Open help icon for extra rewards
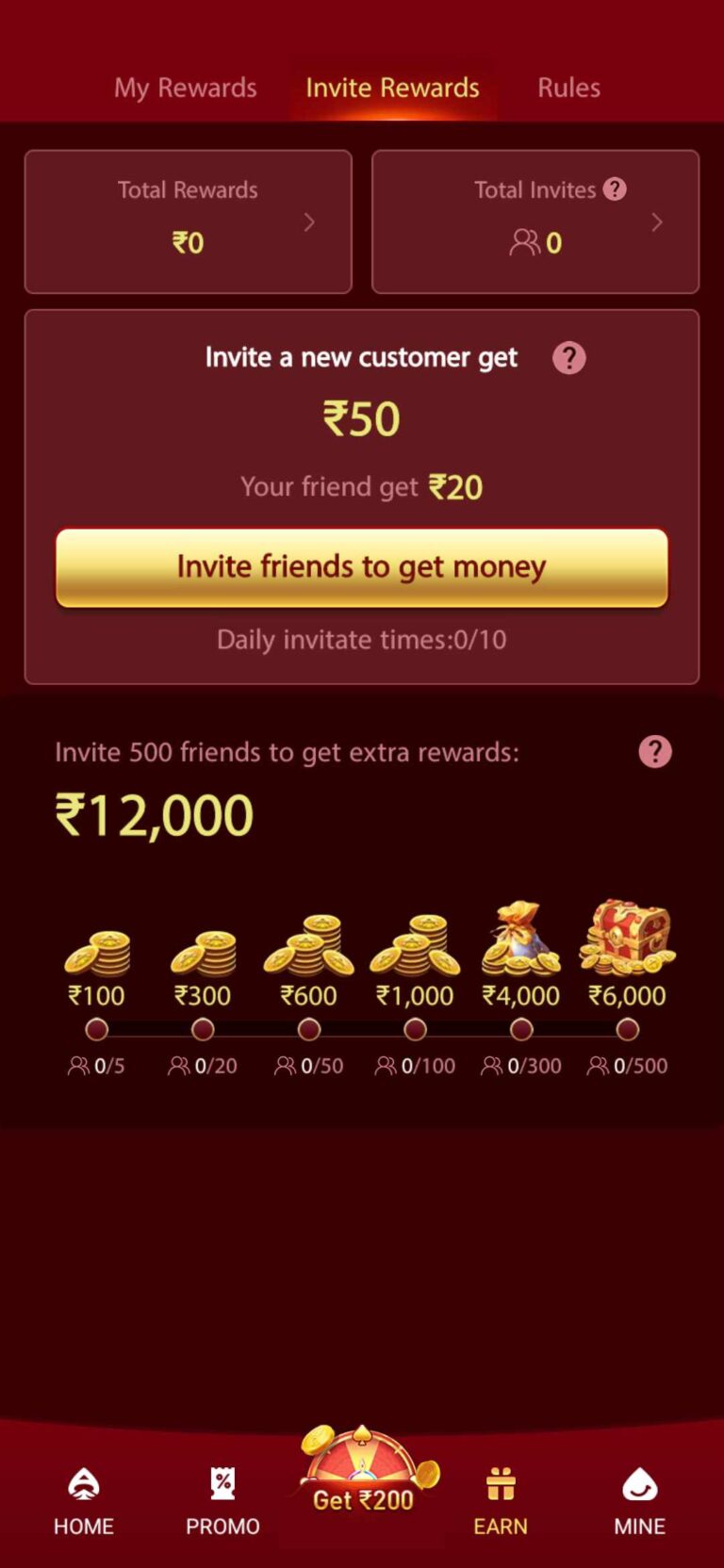 655,752
